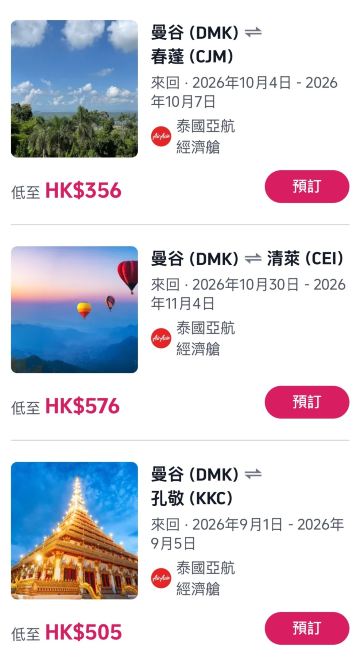Open the 清萊 (CEI) hot air balloon card
Viewport: 360px width, 661px height.
pos(74,309)
